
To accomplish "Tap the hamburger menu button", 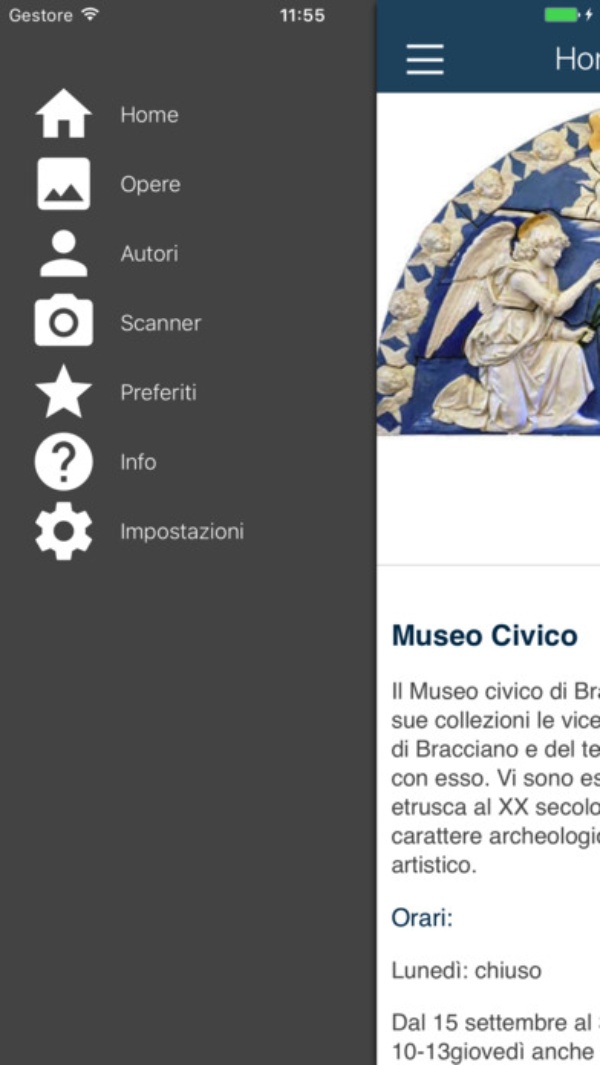I will [x=425, y=60].
